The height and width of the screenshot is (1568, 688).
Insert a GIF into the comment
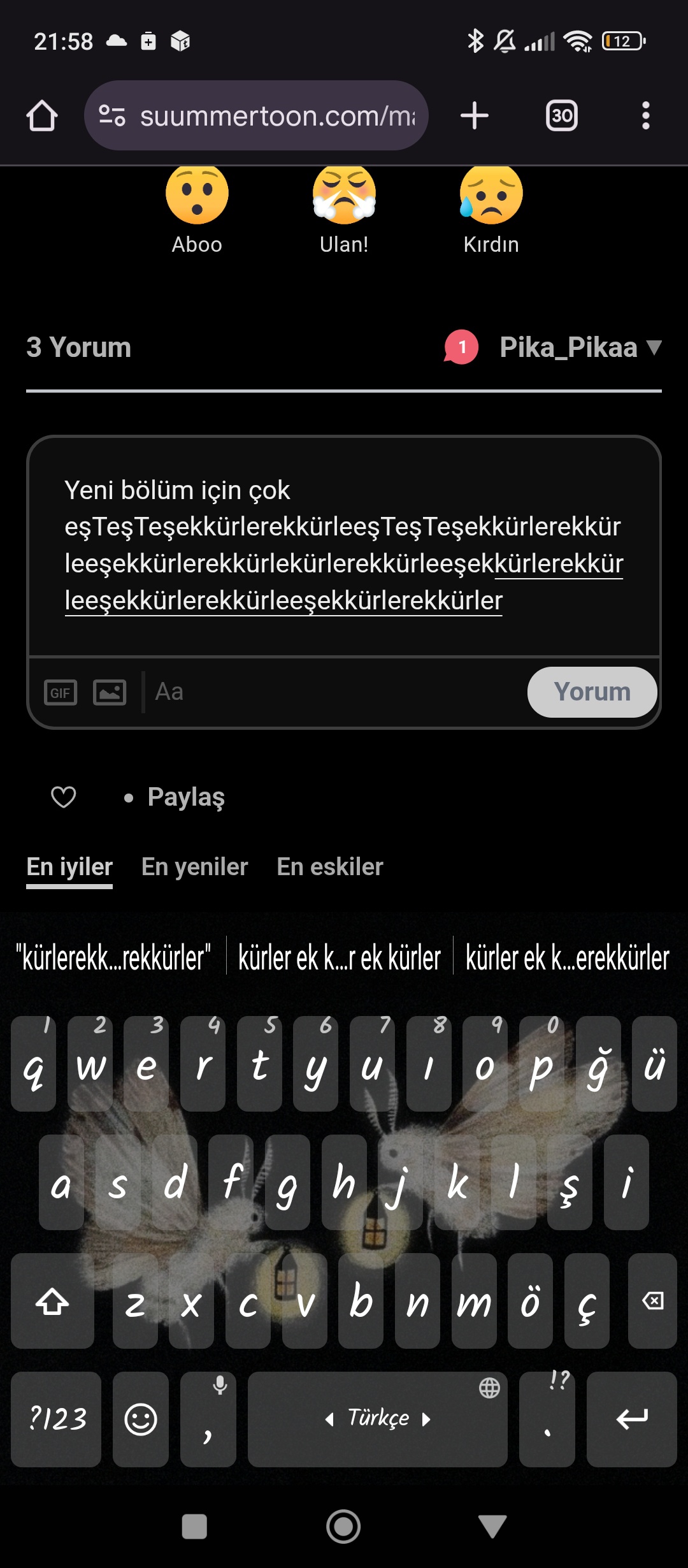61,692
